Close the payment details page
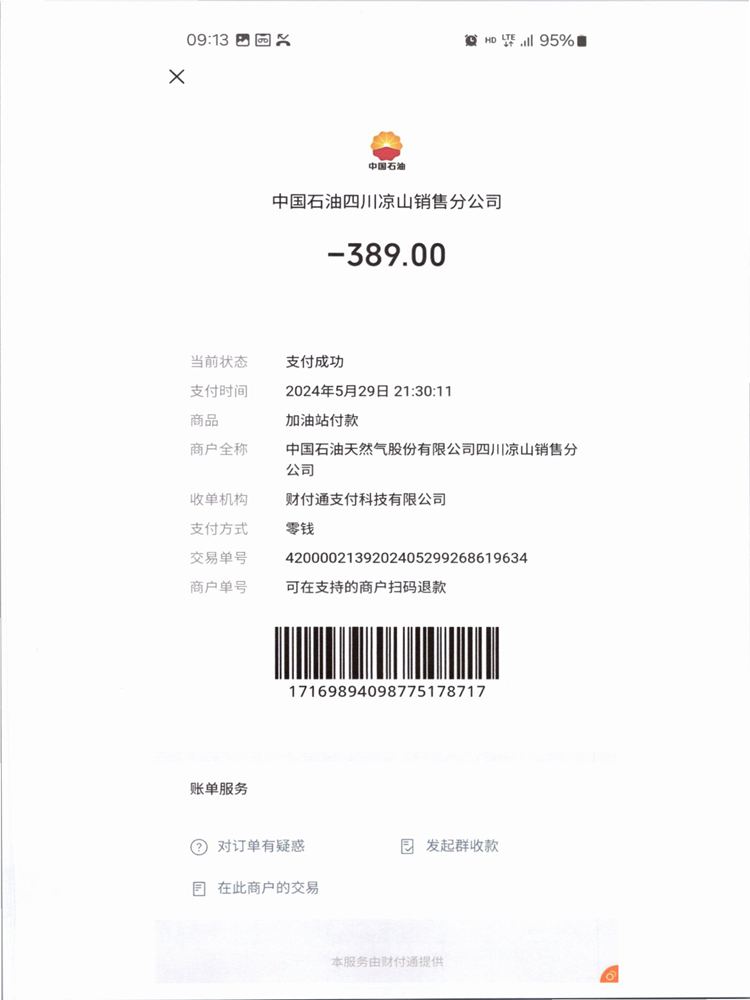 click(x=177, y=76)
